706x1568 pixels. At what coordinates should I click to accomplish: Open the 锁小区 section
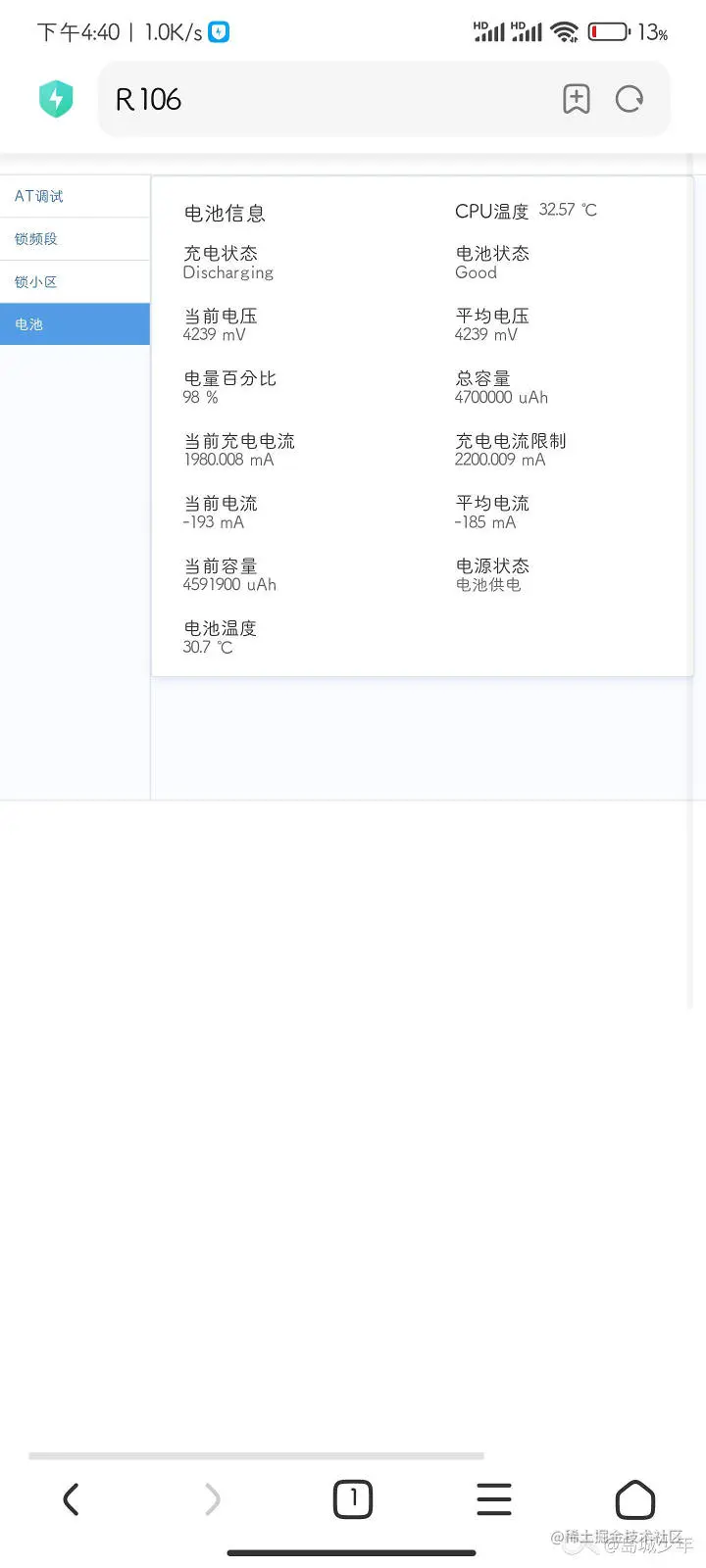pos(75,282)
